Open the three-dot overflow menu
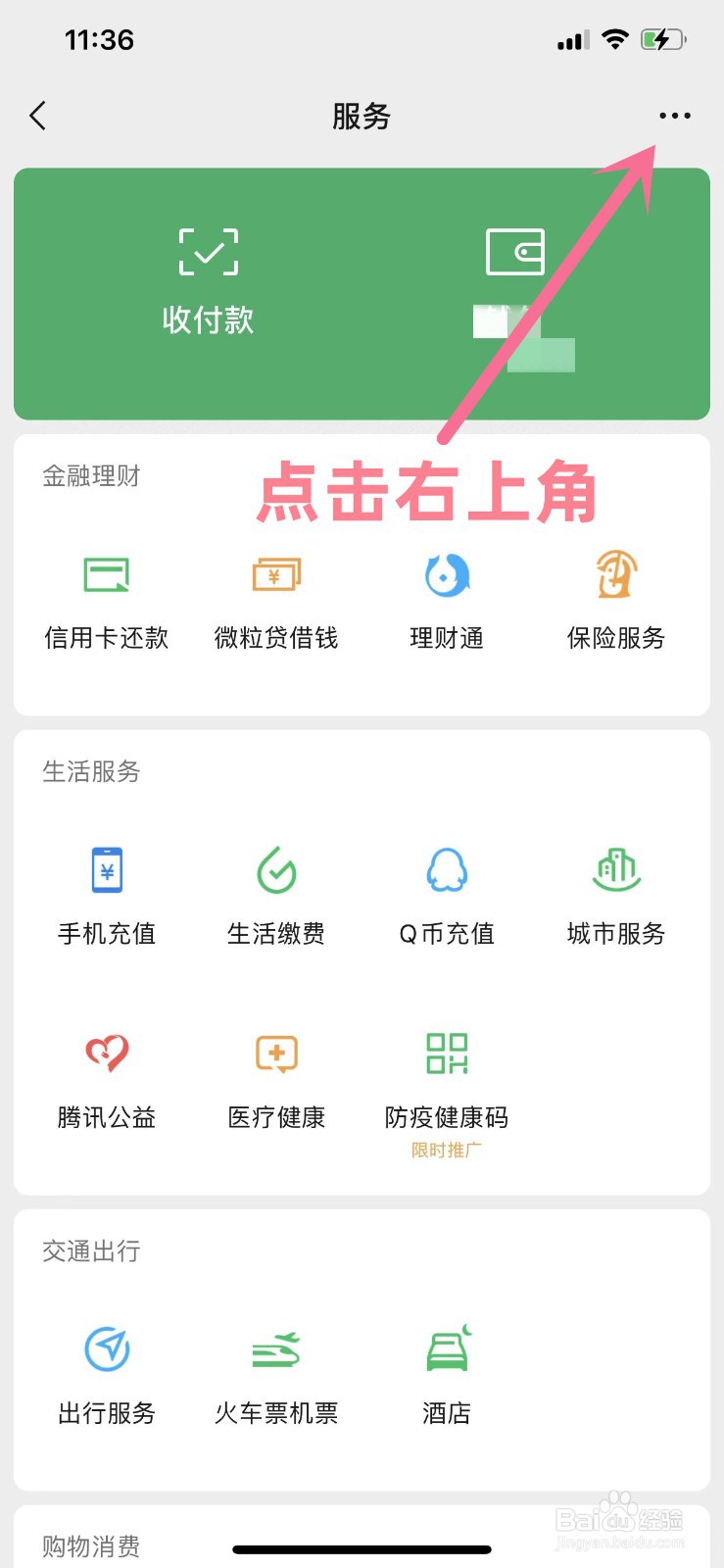 (x=674, y=116)
